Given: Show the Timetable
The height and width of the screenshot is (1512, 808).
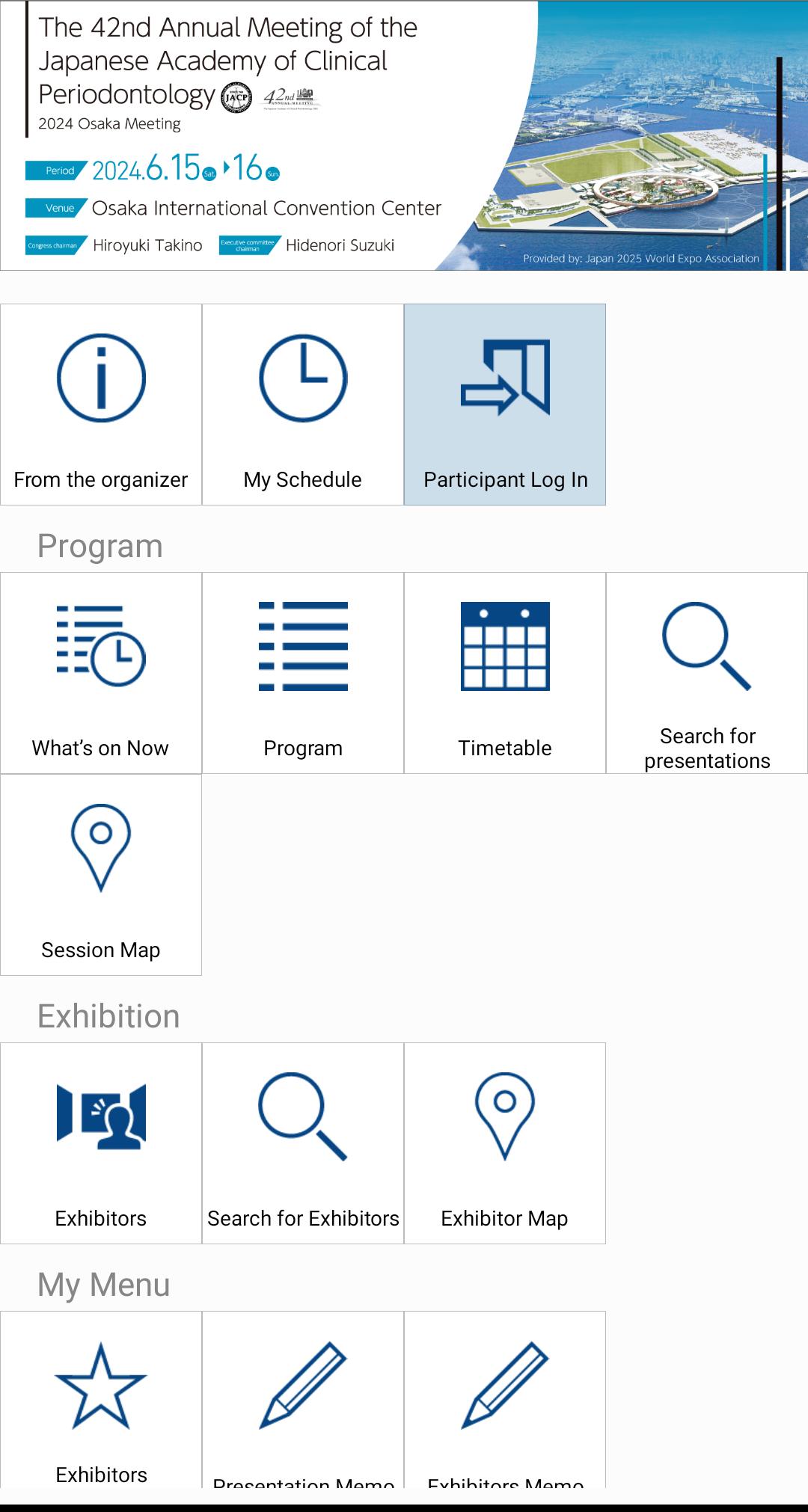Looking at the screenshot, I should pos(505,673).
